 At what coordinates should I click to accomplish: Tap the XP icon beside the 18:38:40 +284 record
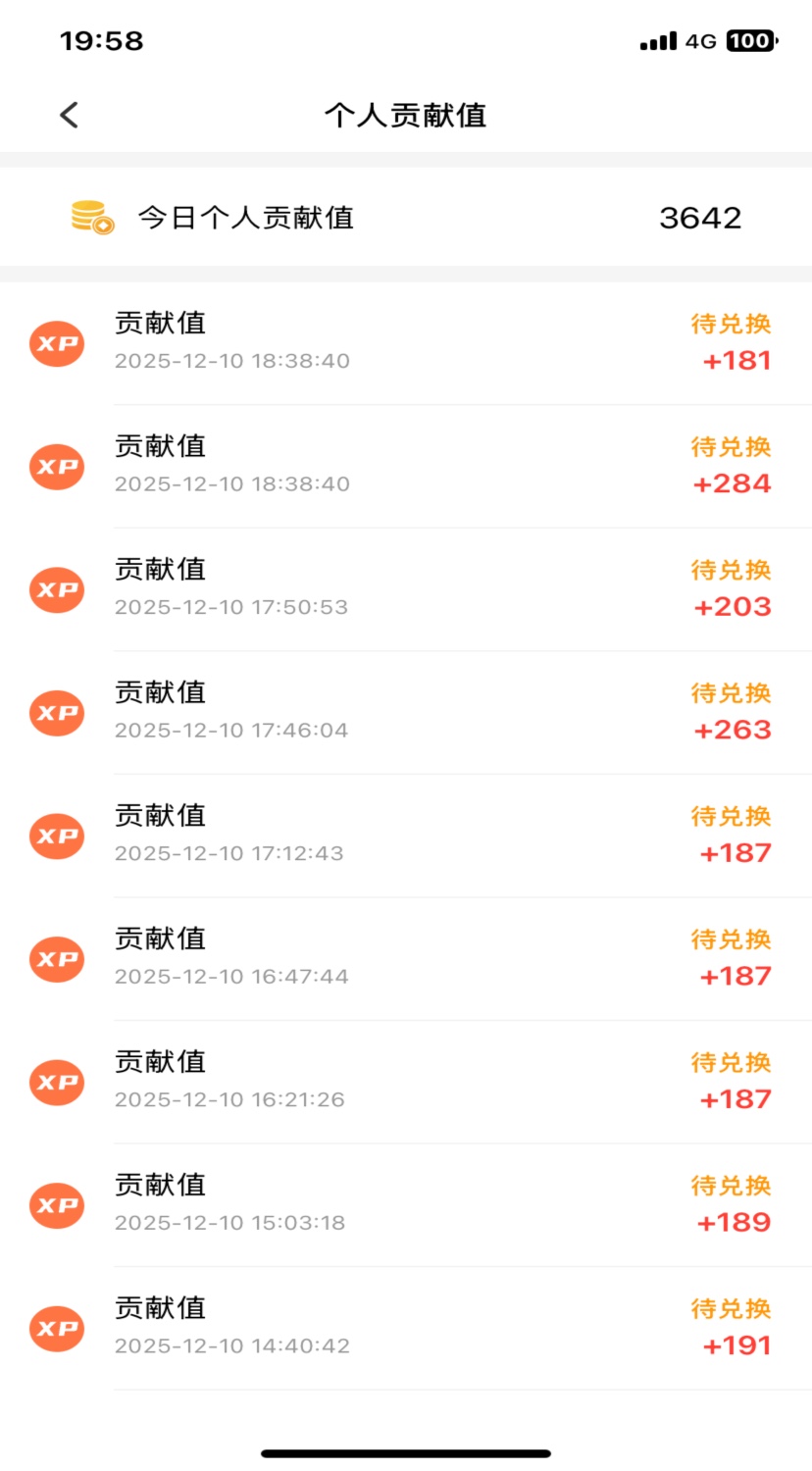[56, 467]
